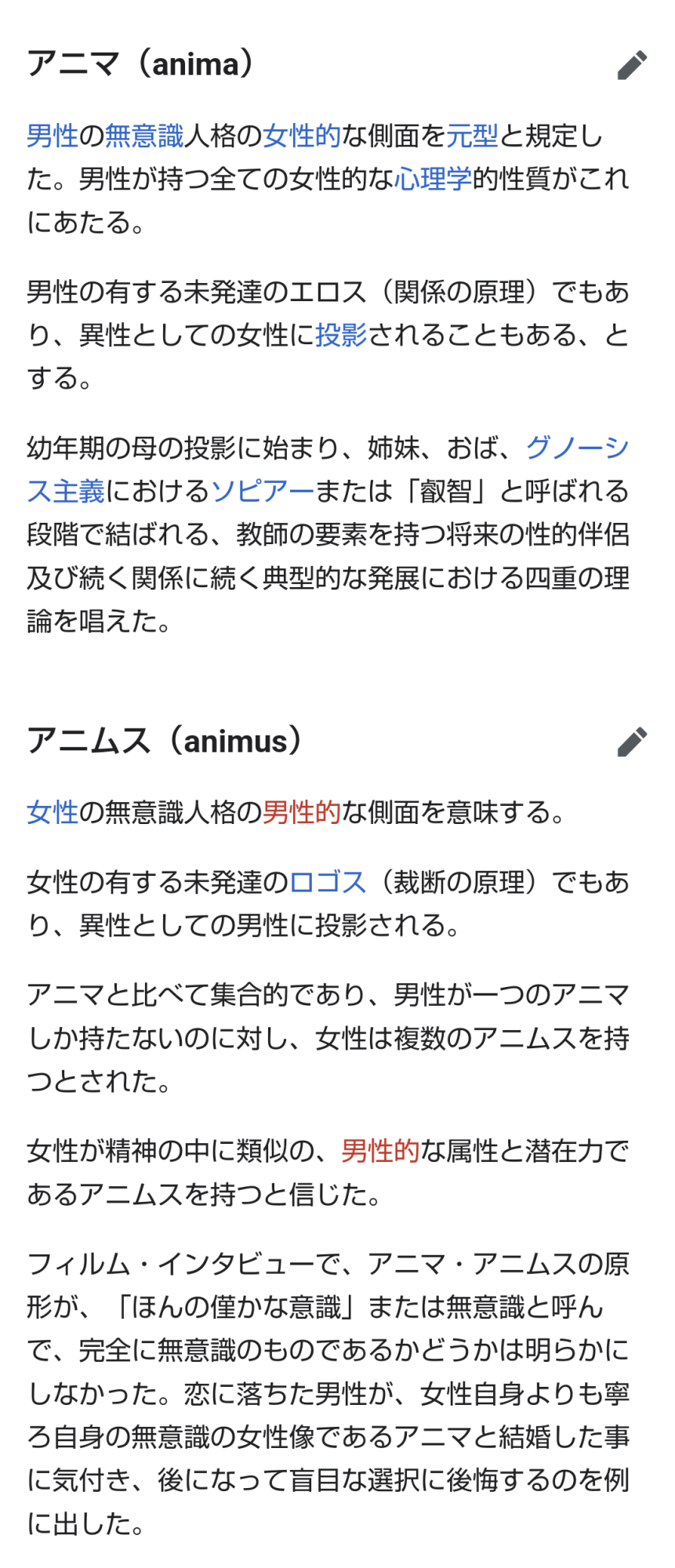Screen dimensions: 675x1568
Task: Edit the アニムス (animus) section
Action: point(632,742)
